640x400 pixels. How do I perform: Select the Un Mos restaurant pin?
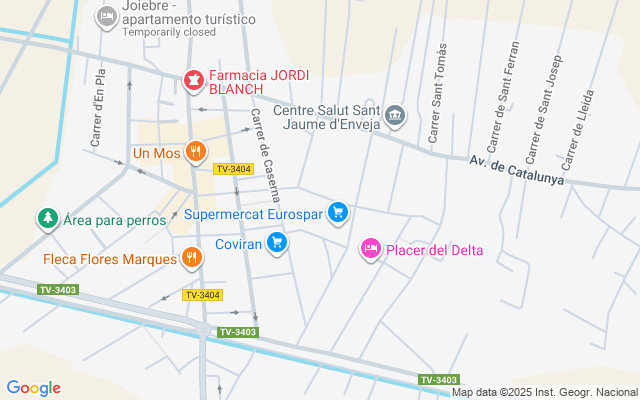194,153
